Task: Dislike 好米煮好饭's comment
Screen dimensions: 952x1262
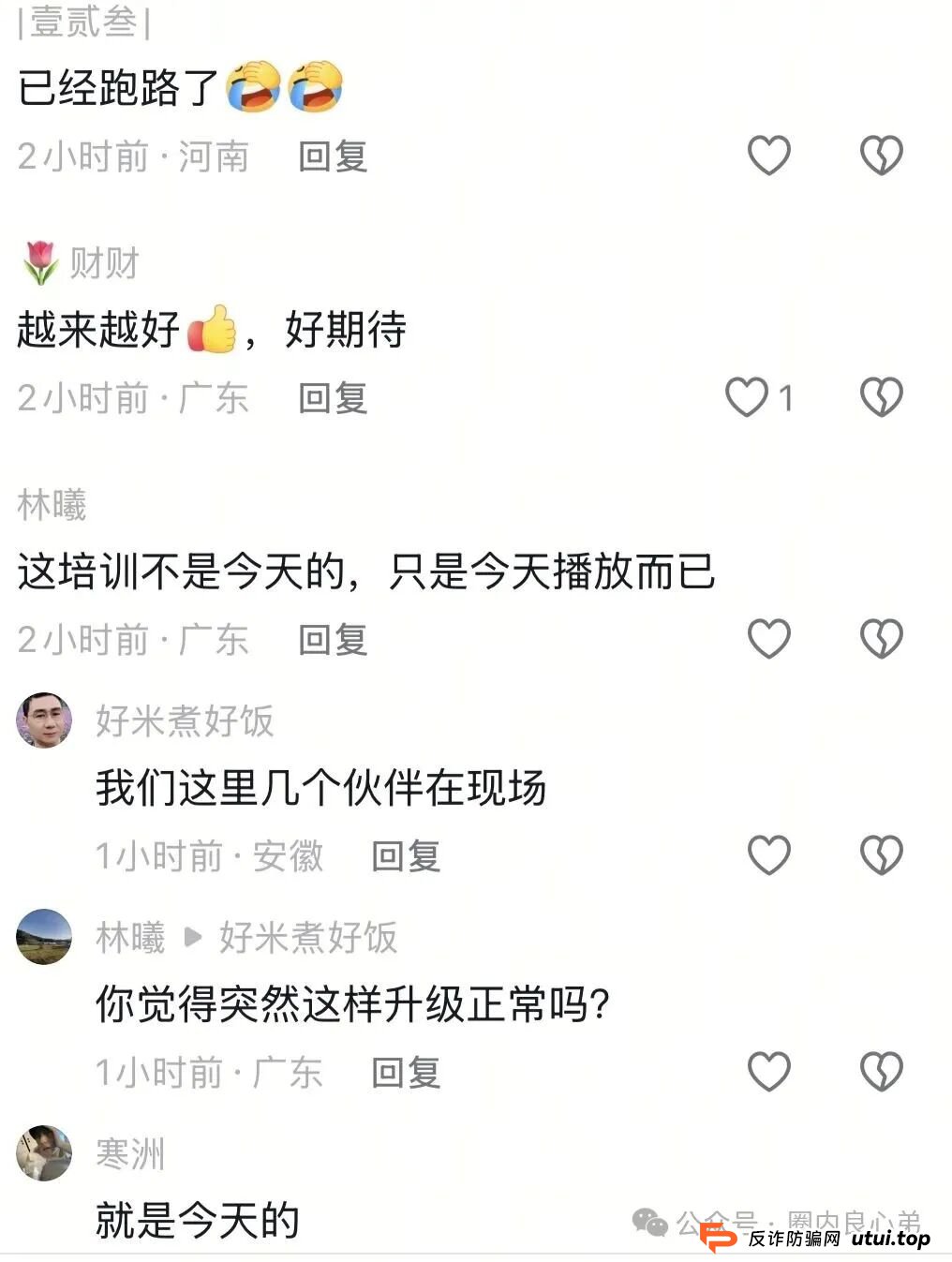Action: pos(881,854)
